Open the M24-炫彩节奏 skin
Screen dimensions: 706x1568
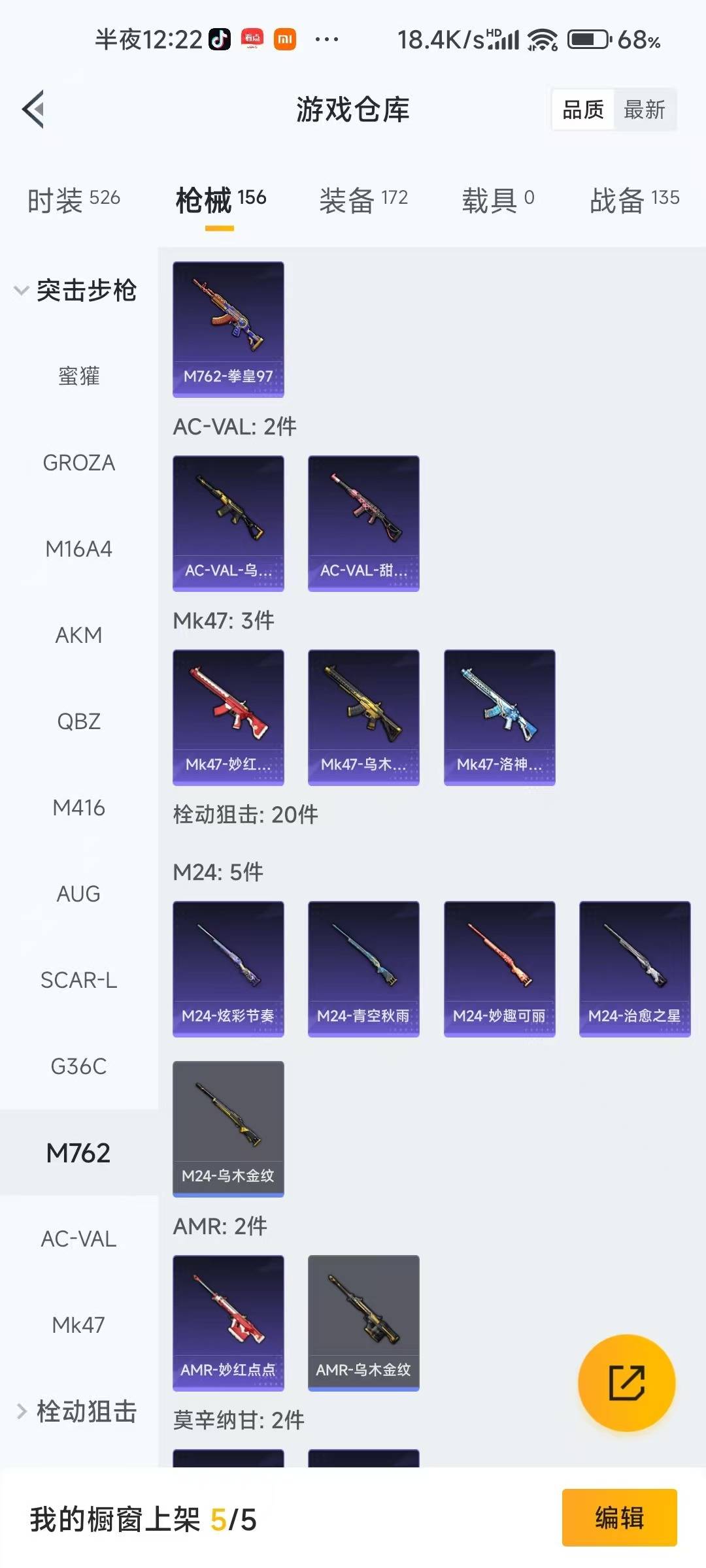pyautogui.click(x=228, y=969)
